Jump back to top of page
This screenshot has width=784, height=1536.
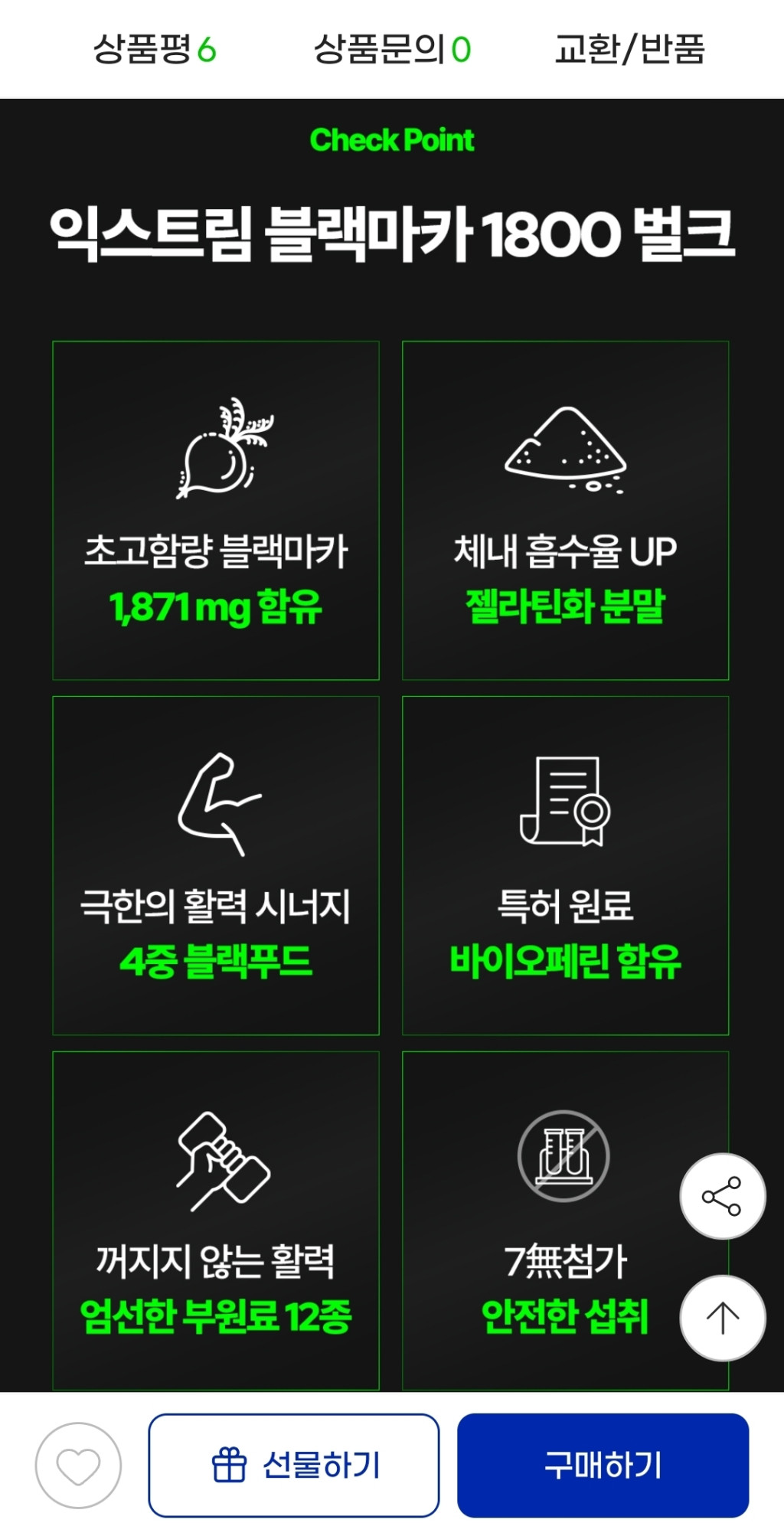[x=722, y=1318]
